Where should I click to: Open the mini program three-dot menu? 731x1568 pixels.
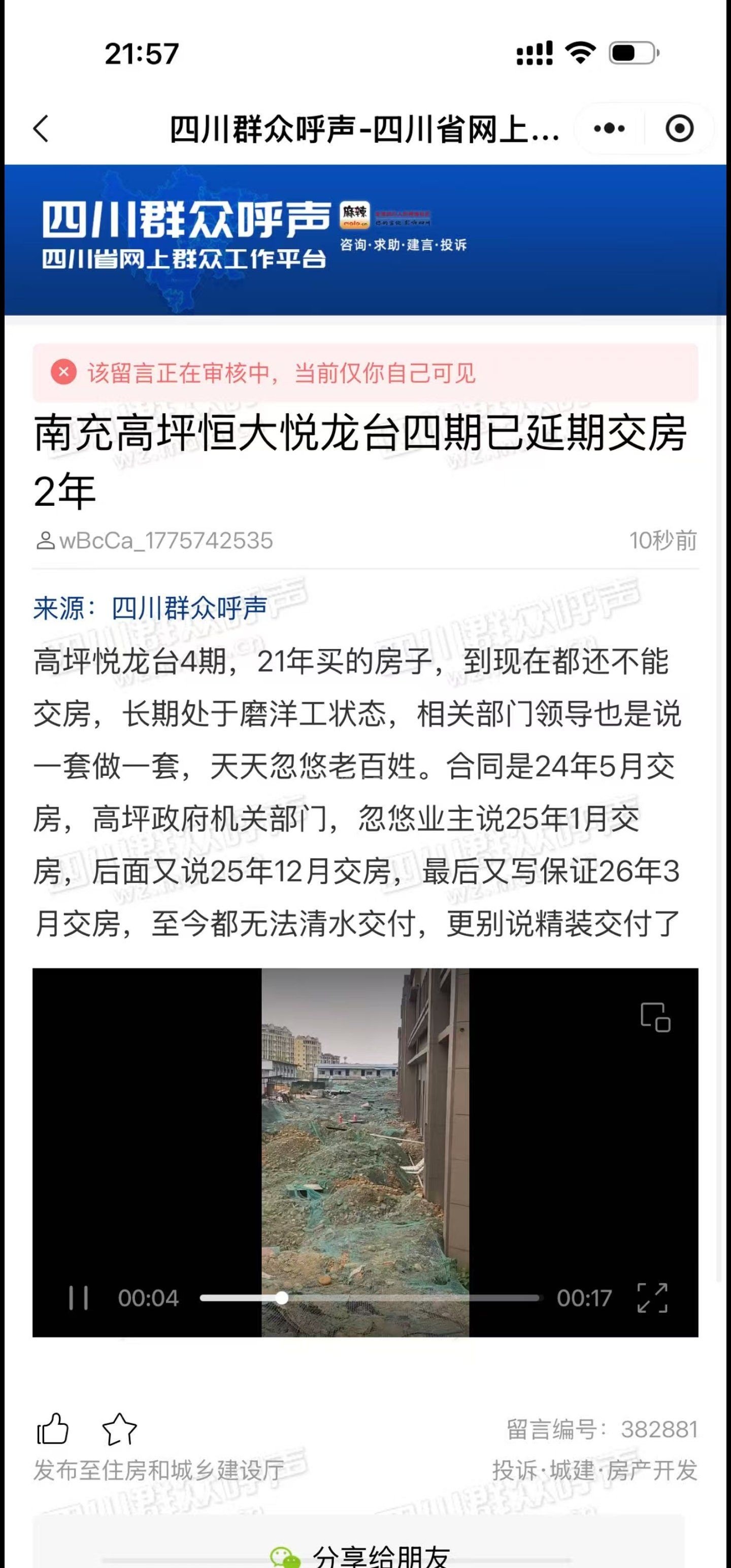pos(609,128)
